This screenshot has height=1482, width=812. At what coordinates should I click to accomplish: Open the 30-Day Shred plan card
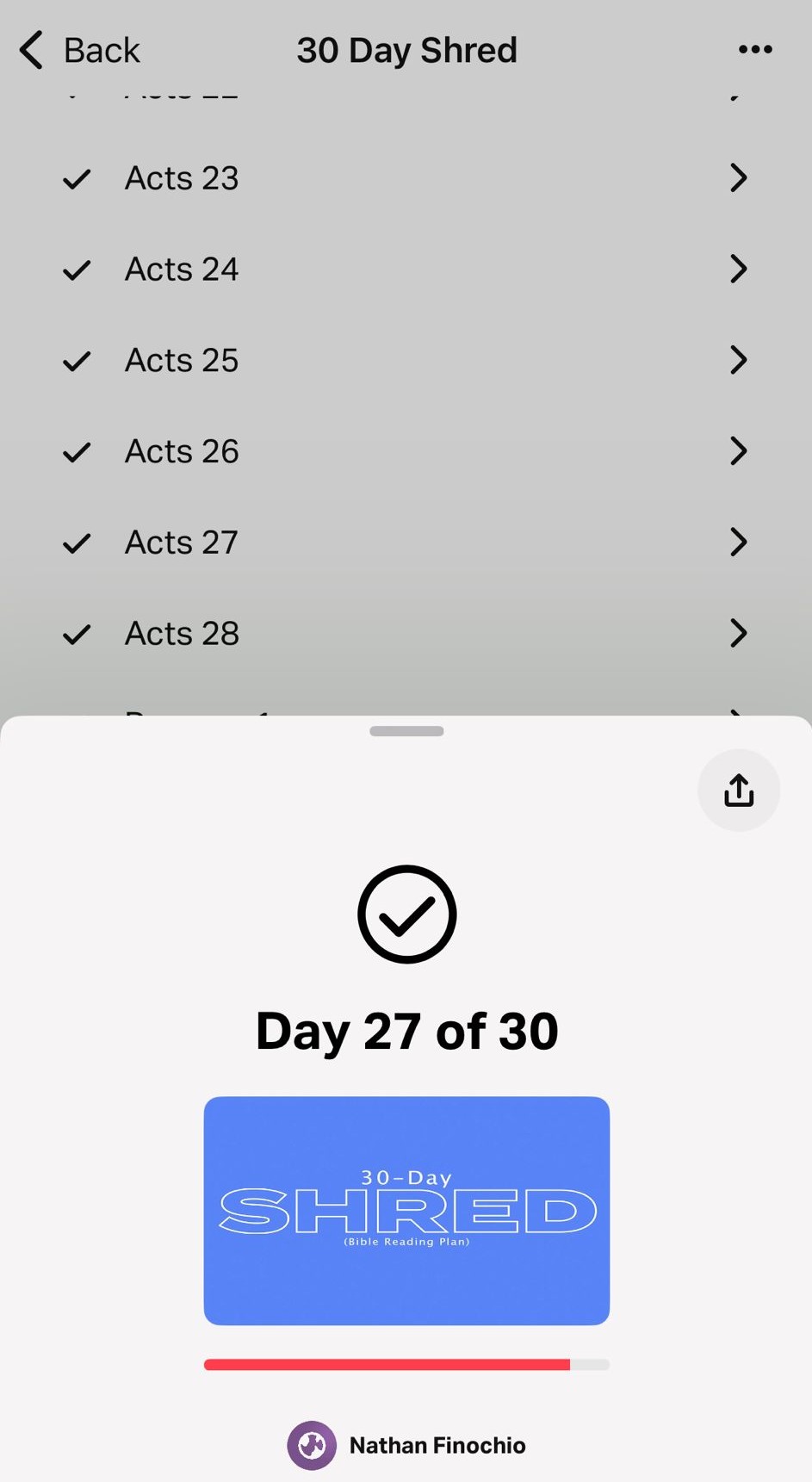point(406,1210)
